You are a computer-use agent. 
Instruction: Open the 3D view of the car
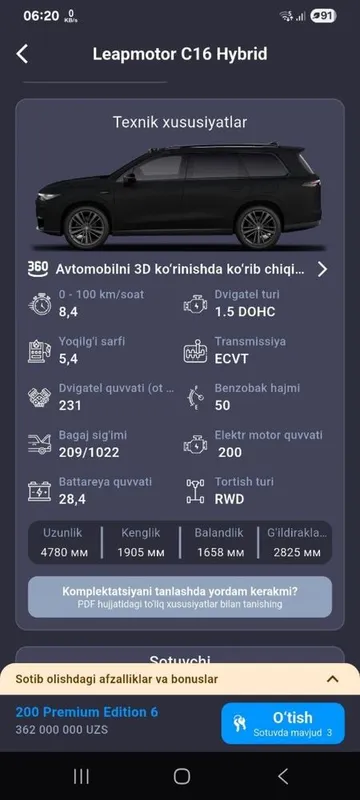point(178,269)
